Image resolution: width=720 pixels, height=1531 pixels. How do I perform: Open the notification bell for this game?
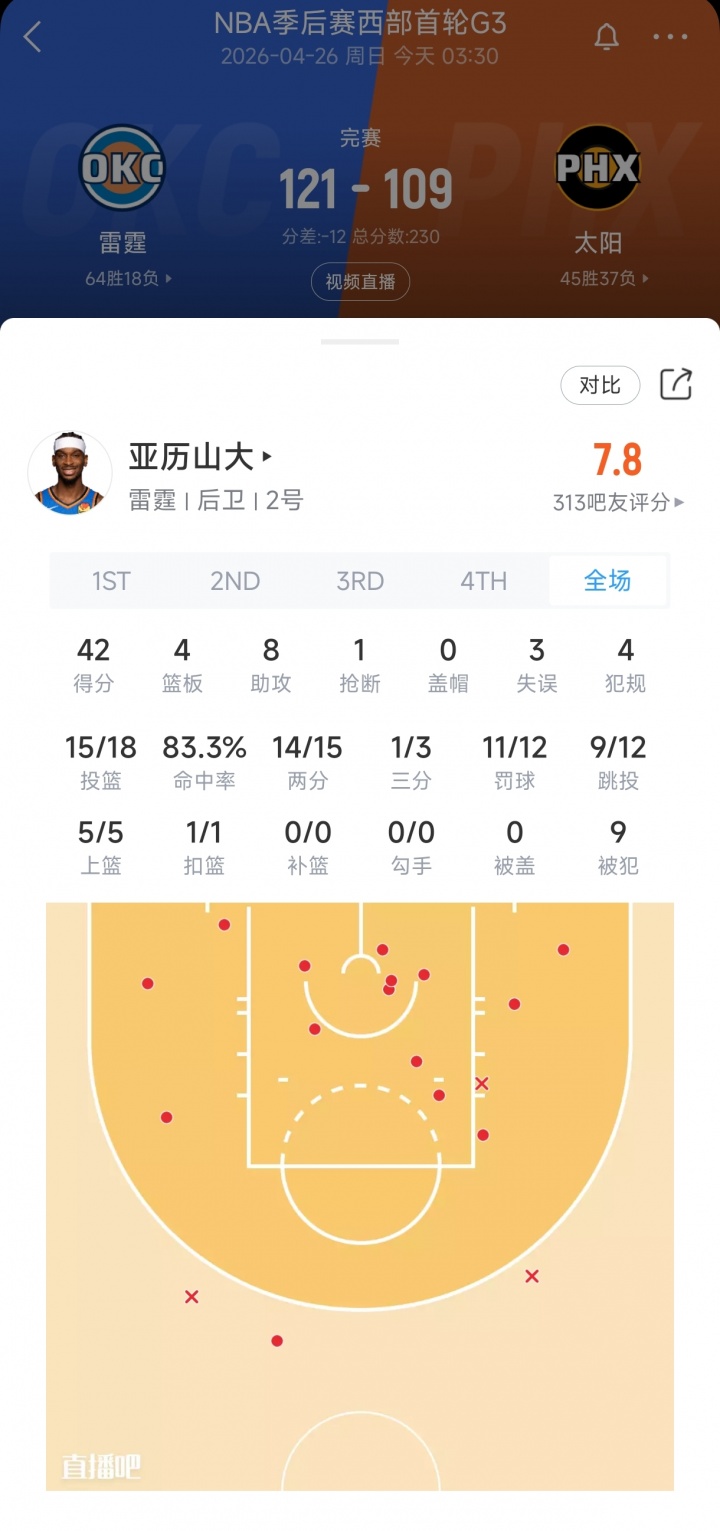point(606,37)
